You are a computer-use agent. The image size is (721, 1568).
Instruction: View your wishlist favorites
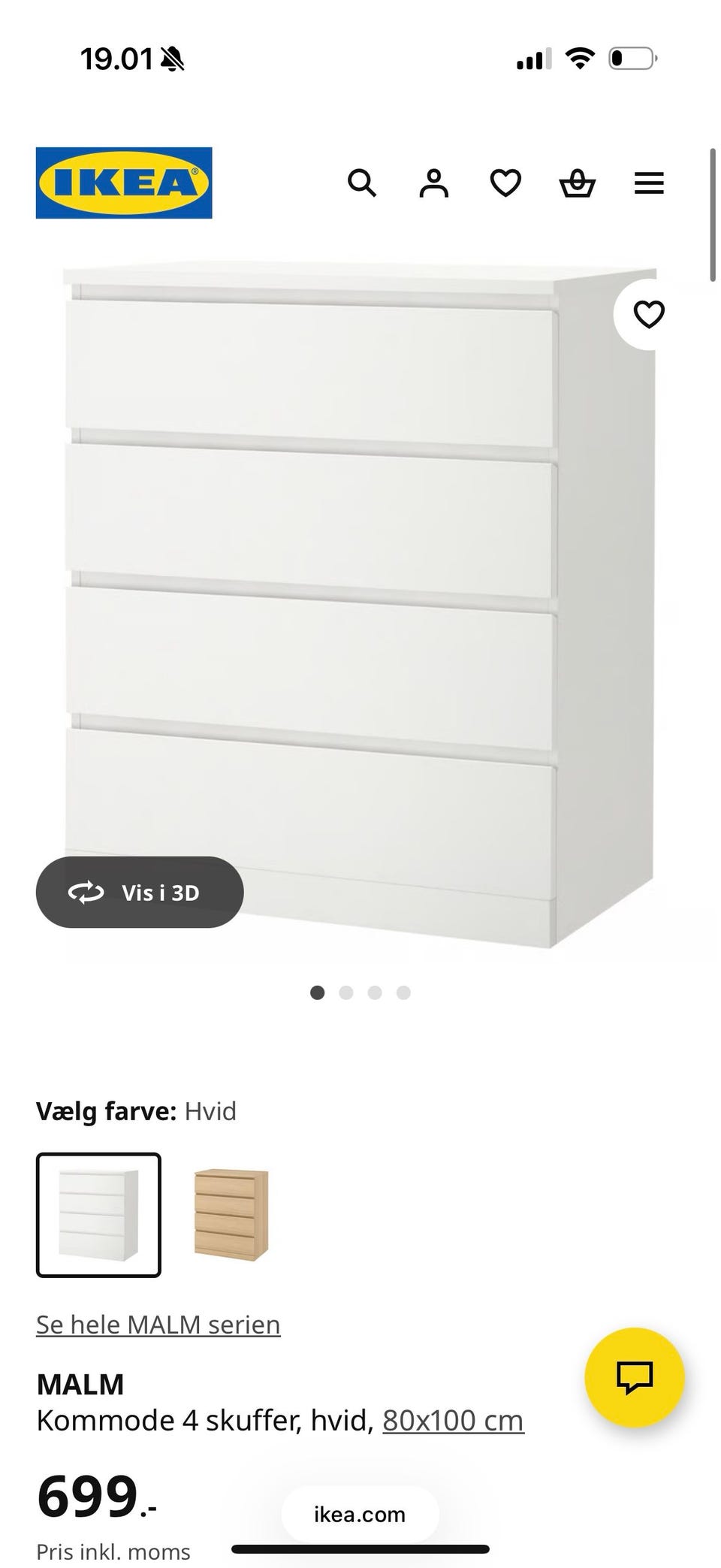click(x=505, y=183)
